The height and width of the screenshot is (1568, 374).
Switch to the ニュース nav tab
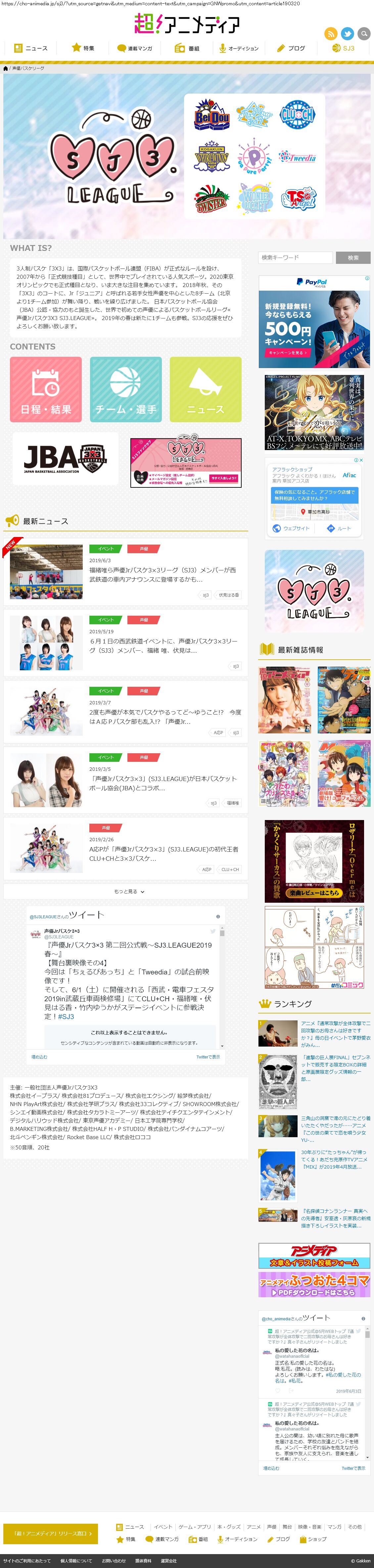[x=30, y=48]
